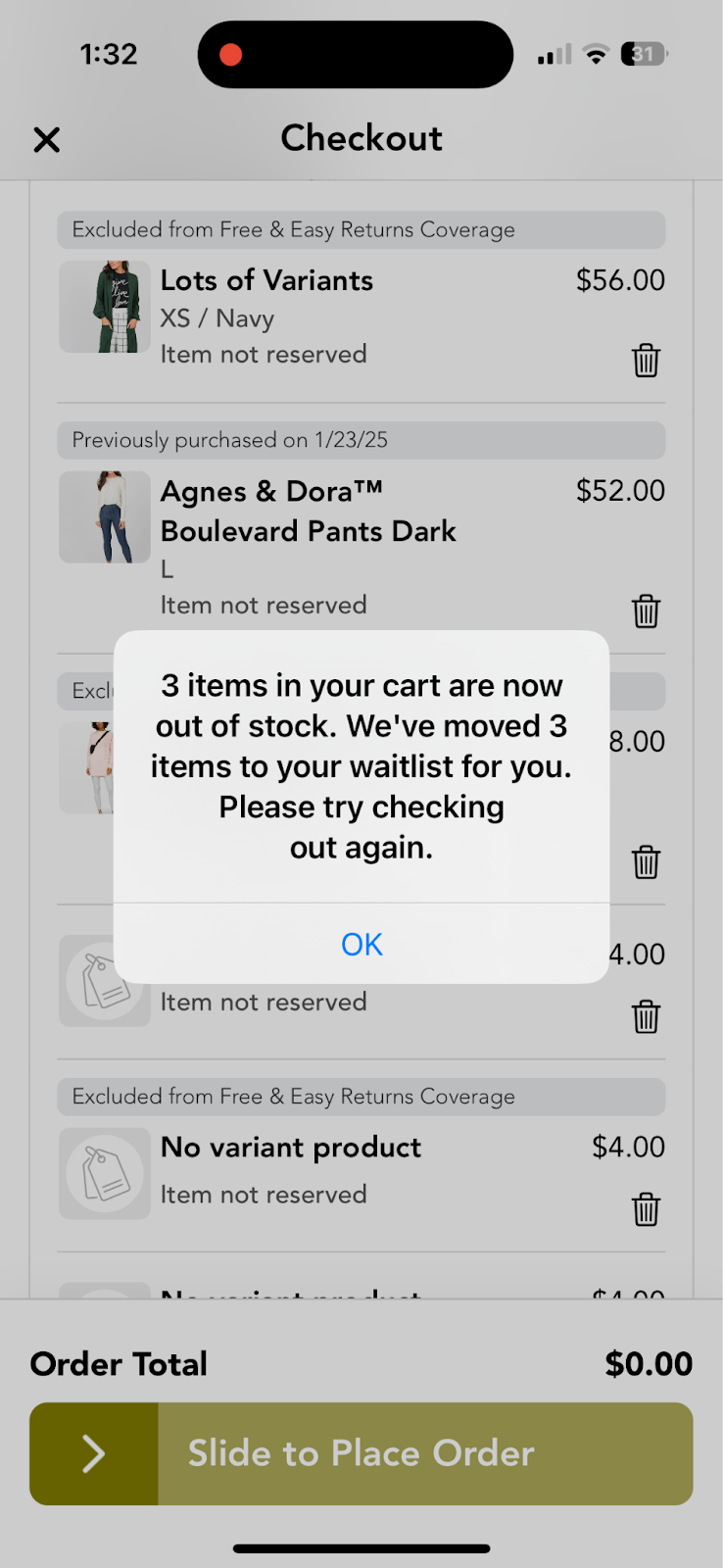The width and height of the screenshot is (723, 1568).
Task: Tap the Slide to Place Order button
Action: point(361,1453)
